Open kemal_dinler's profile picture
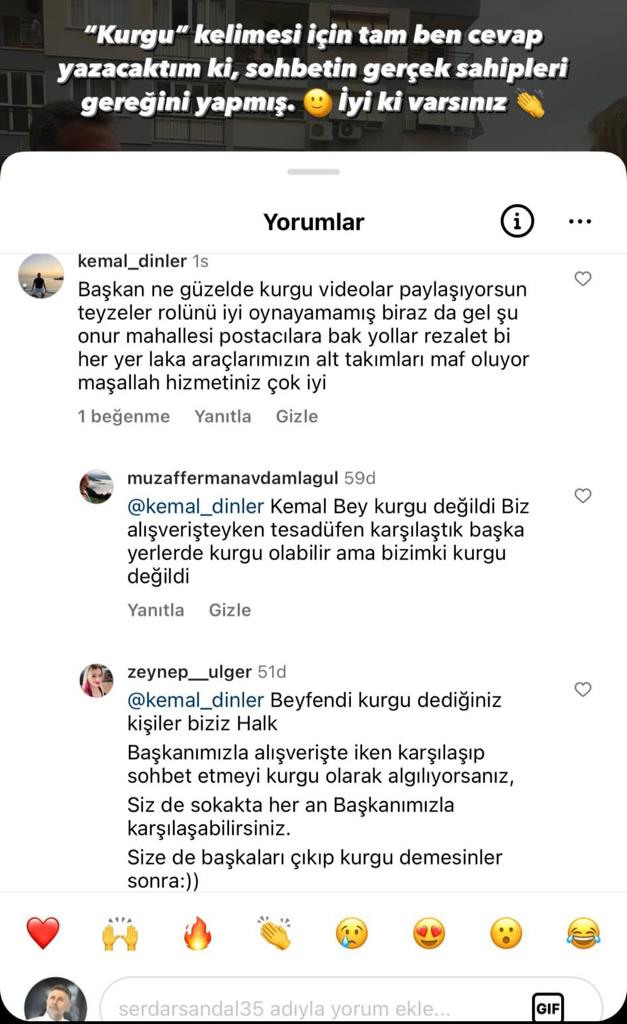 point(41,276)
